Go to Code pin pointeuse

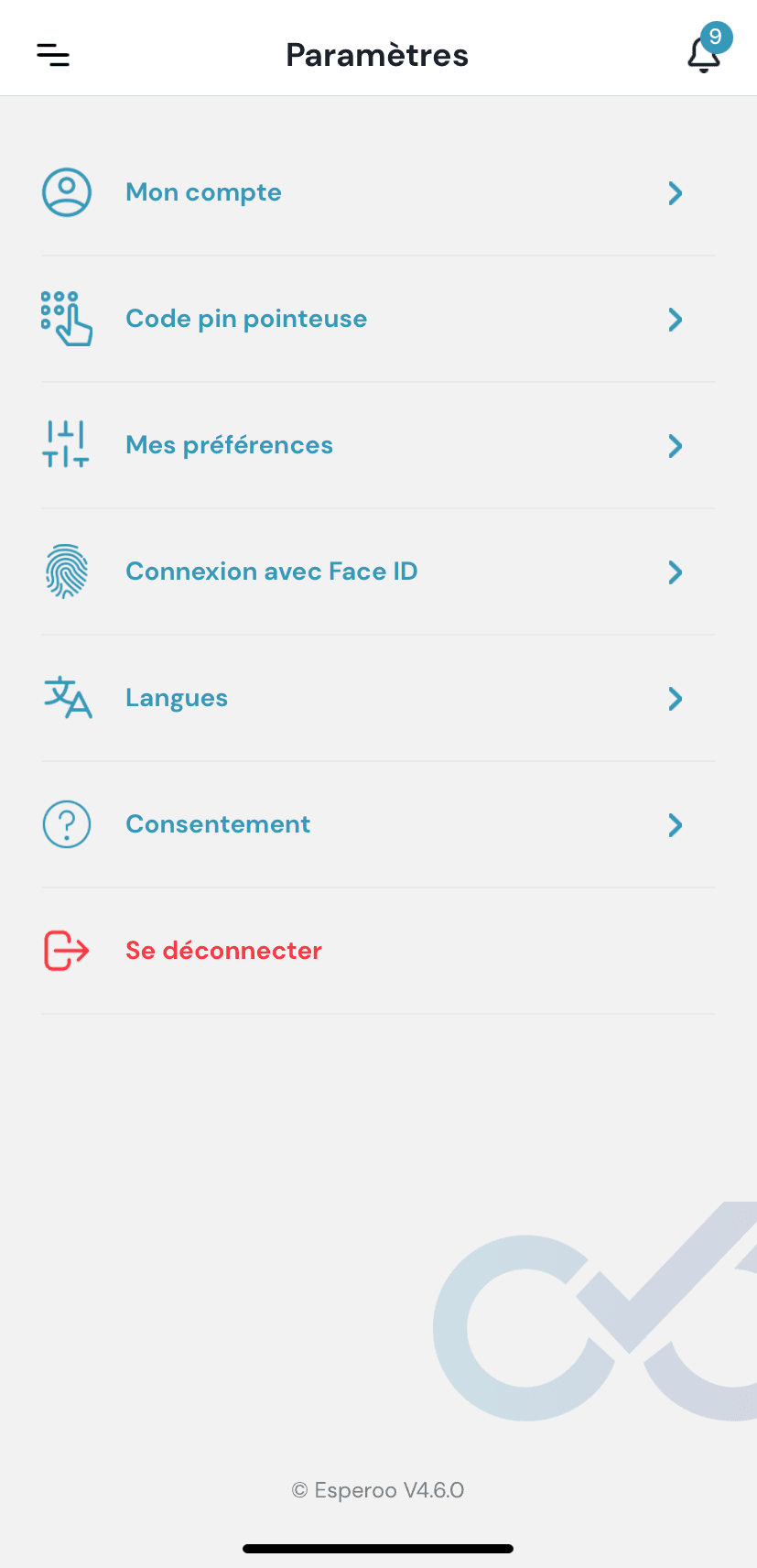[x=245, y=319]
